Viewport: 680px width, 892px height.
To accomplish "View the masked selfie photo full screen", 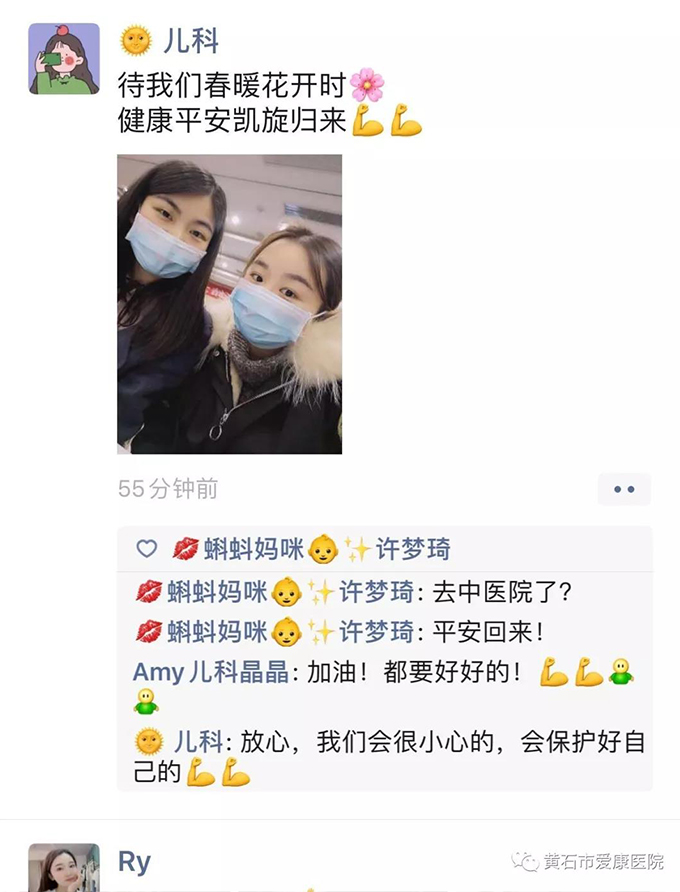I will tap(229, 304).
